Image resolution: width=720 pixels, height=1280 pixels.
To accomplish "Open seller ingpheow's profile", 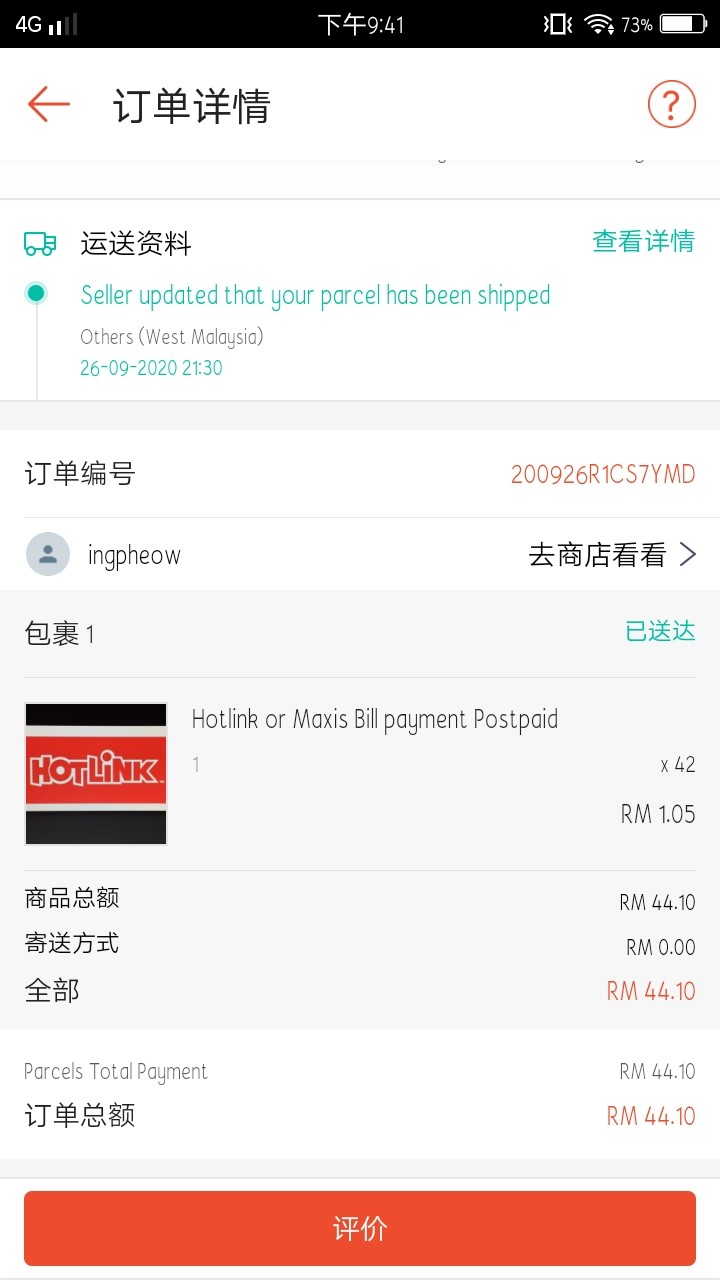I will tap(134, 555).
